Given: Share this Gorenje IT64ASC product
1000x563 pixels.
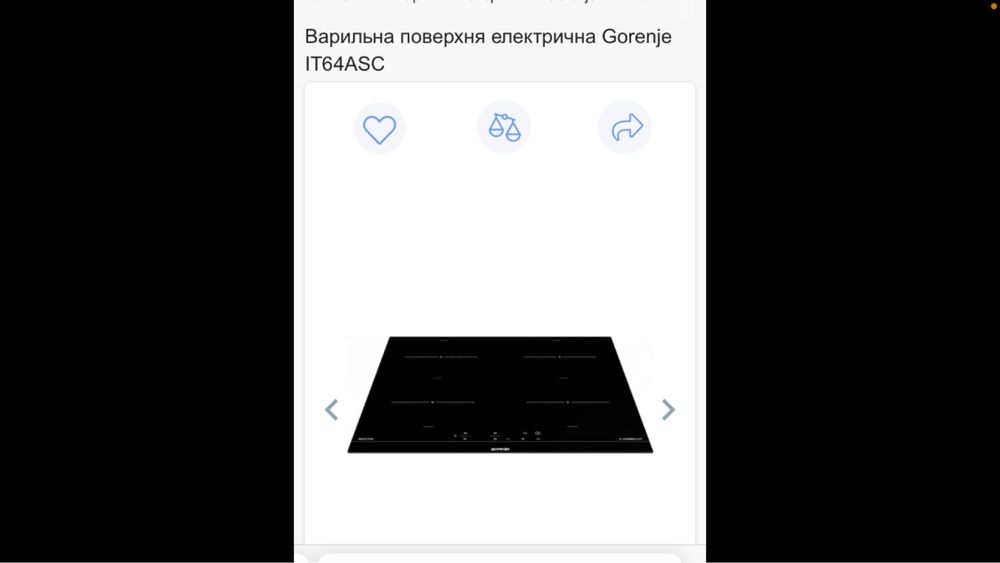Looking at the screenshot, I should pyautogui.click(x=625, y=127).
